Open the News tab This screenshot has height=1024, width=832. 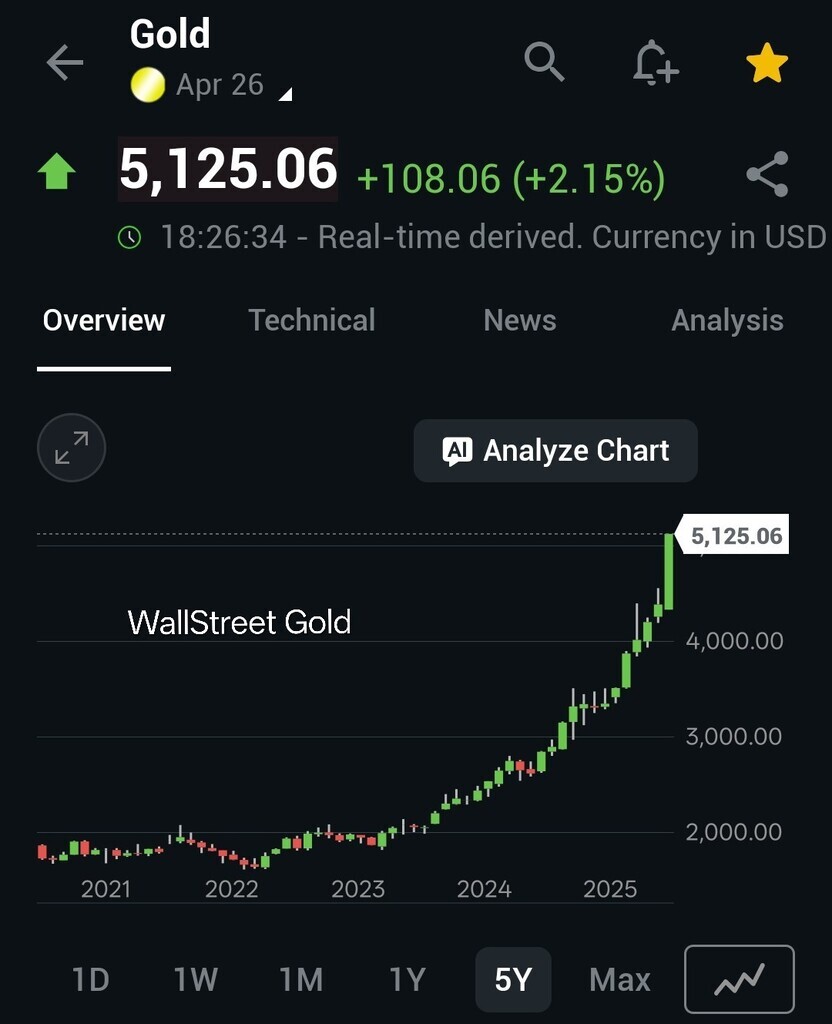(519, 320)
